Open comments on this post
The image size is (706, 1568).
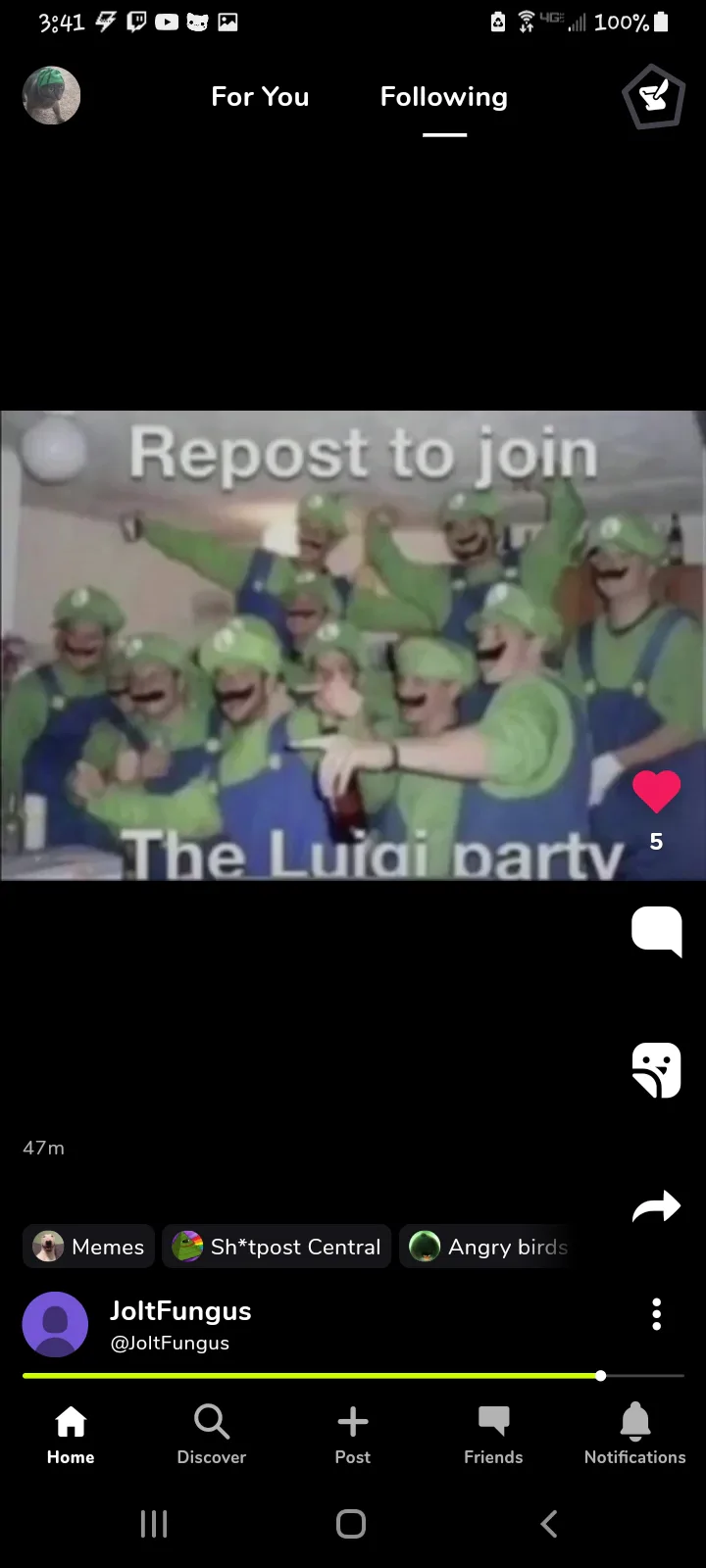click(x=656, y=931)
